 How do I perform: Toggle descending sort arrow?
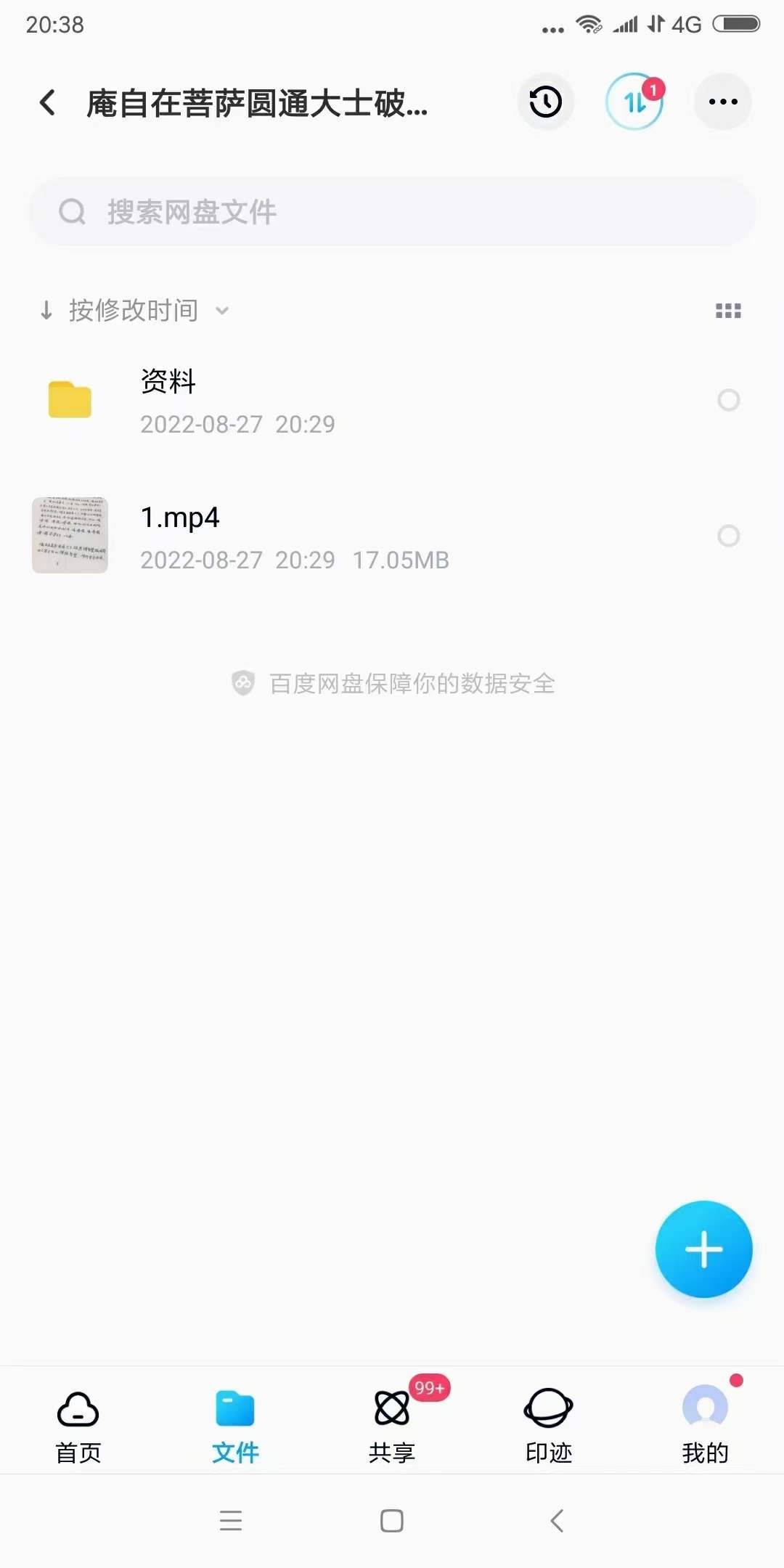point(46,310)
